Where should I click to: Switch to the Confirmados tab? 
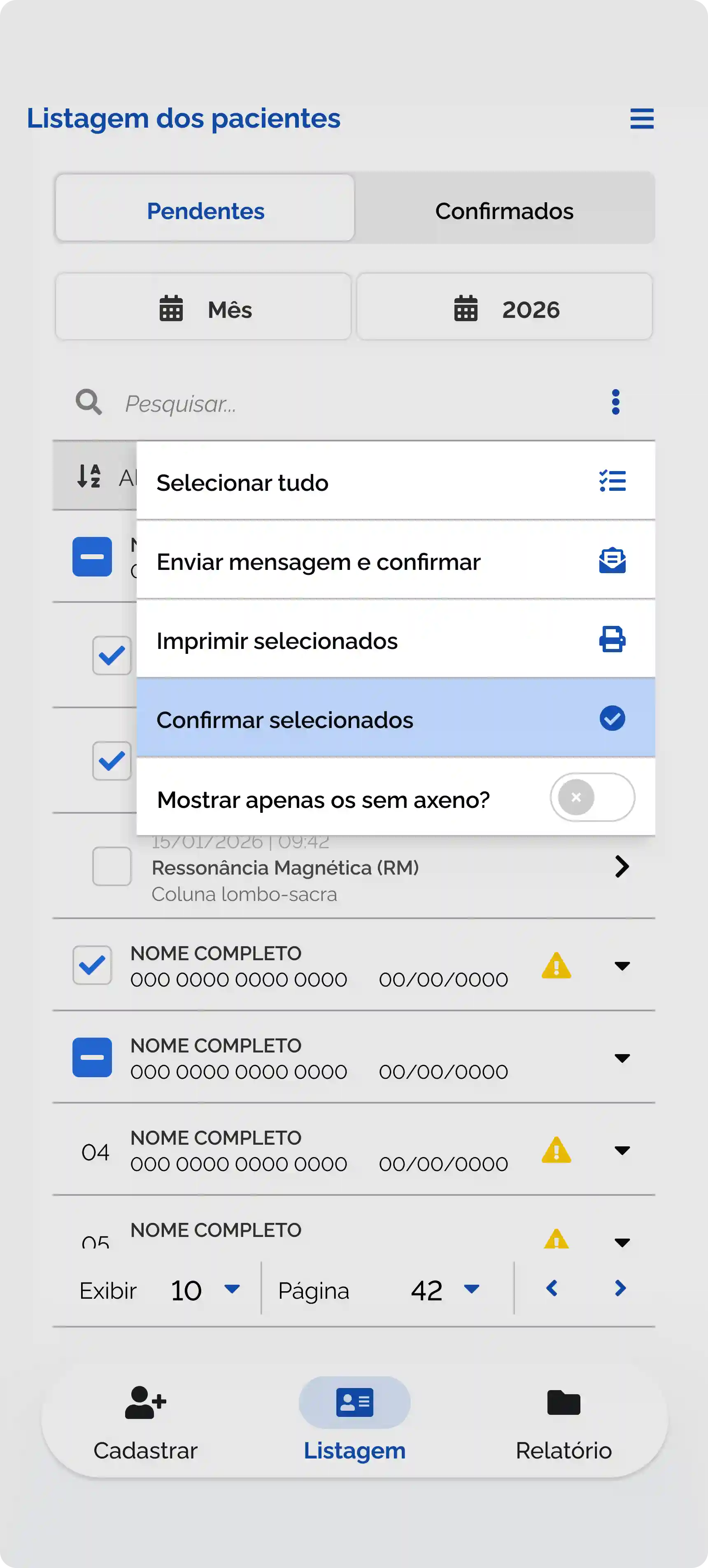[504, 210]
